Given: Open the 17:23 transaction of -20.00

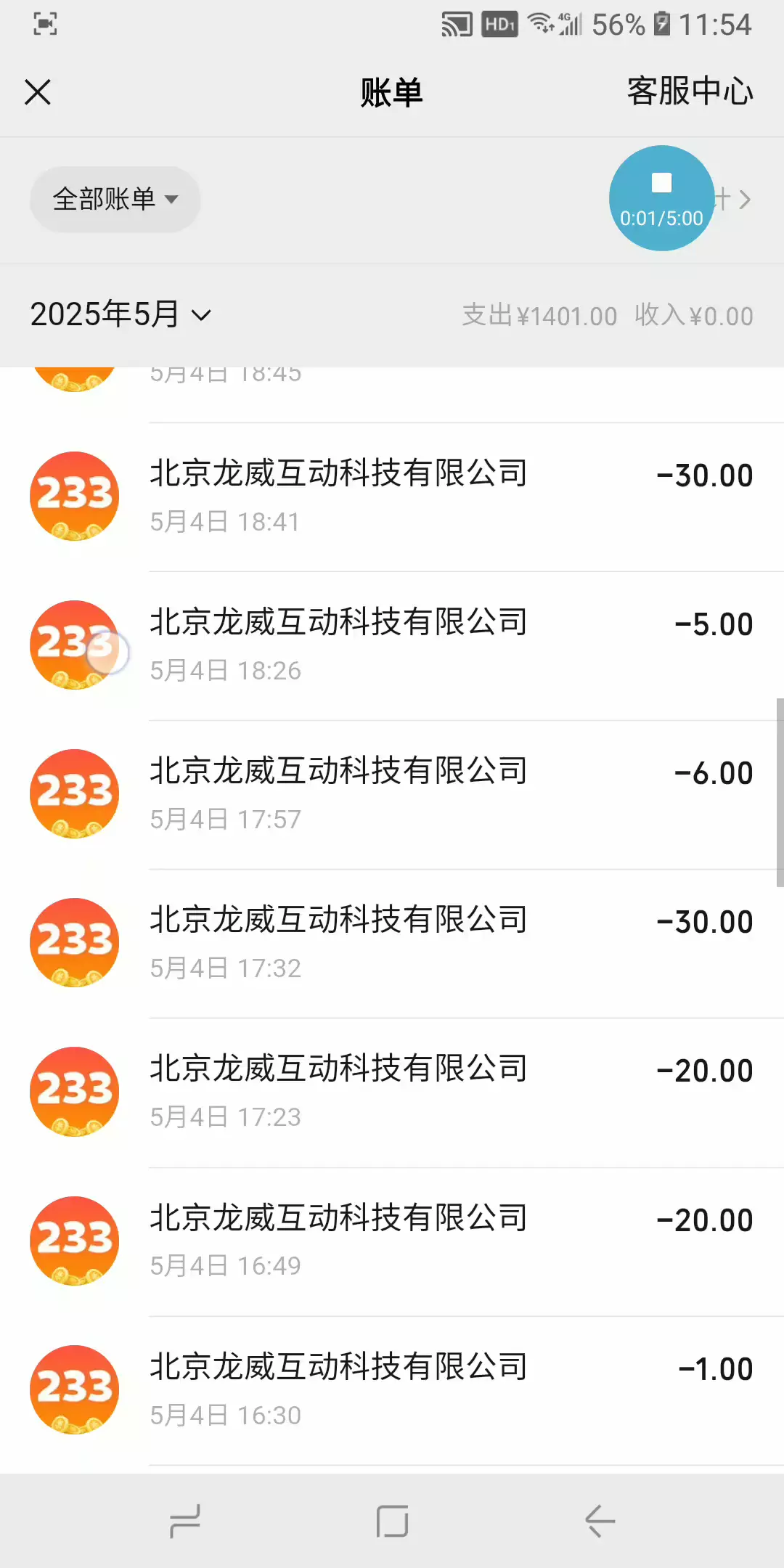Looking at the screenshot, I should pos(450,1092).
